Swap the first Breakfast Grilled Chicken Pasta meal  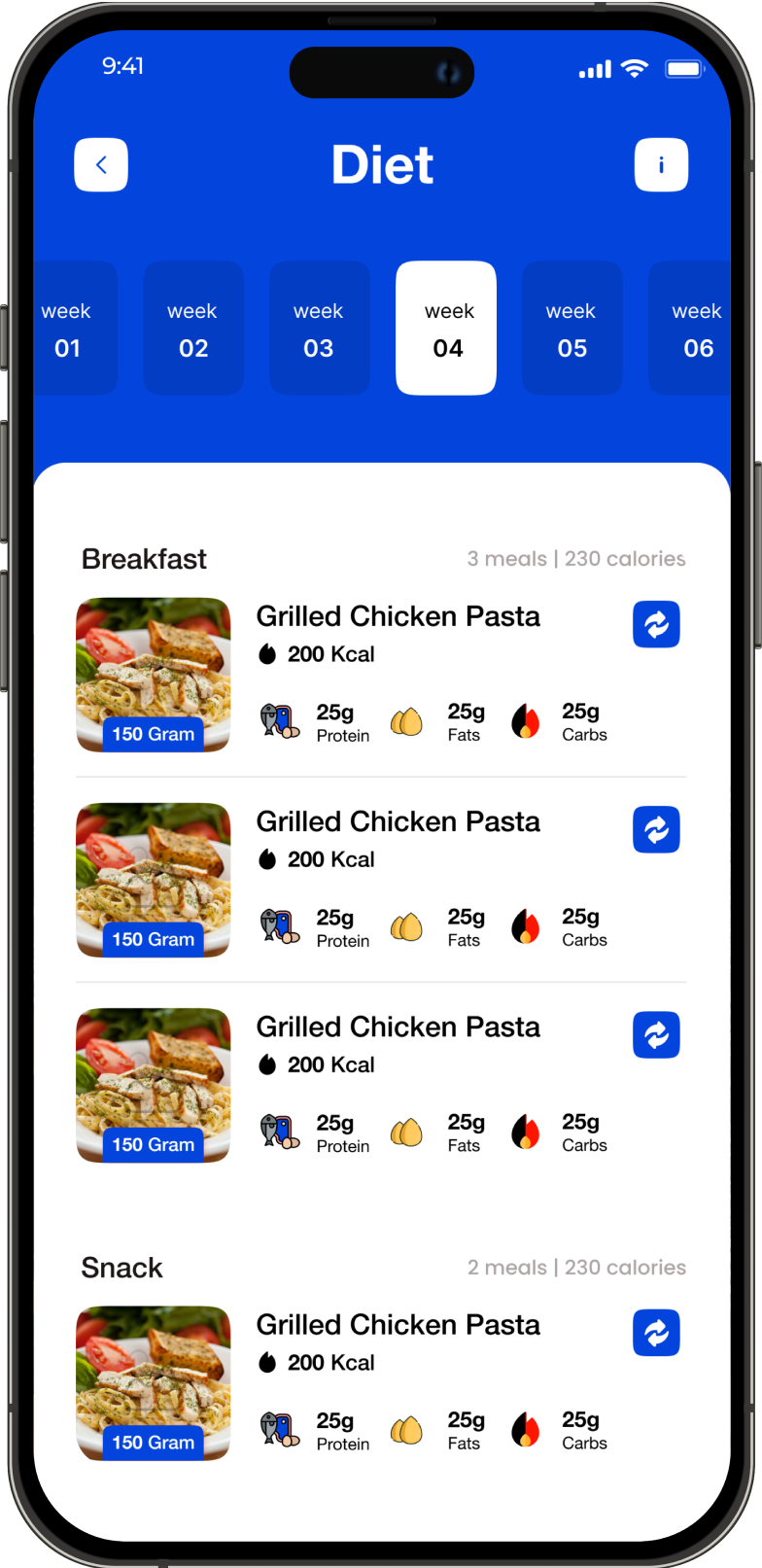coord(656,624)
